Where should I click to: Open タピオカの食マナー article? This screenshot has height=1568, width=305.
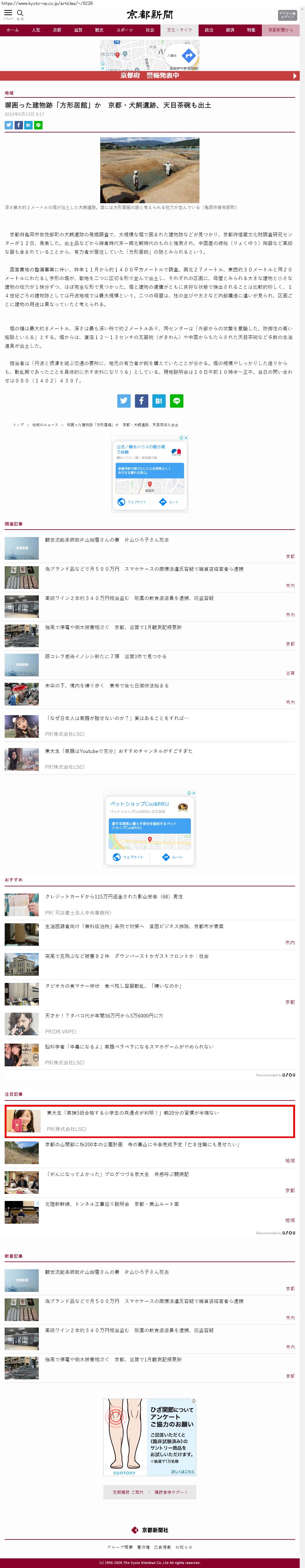point(113,985)
